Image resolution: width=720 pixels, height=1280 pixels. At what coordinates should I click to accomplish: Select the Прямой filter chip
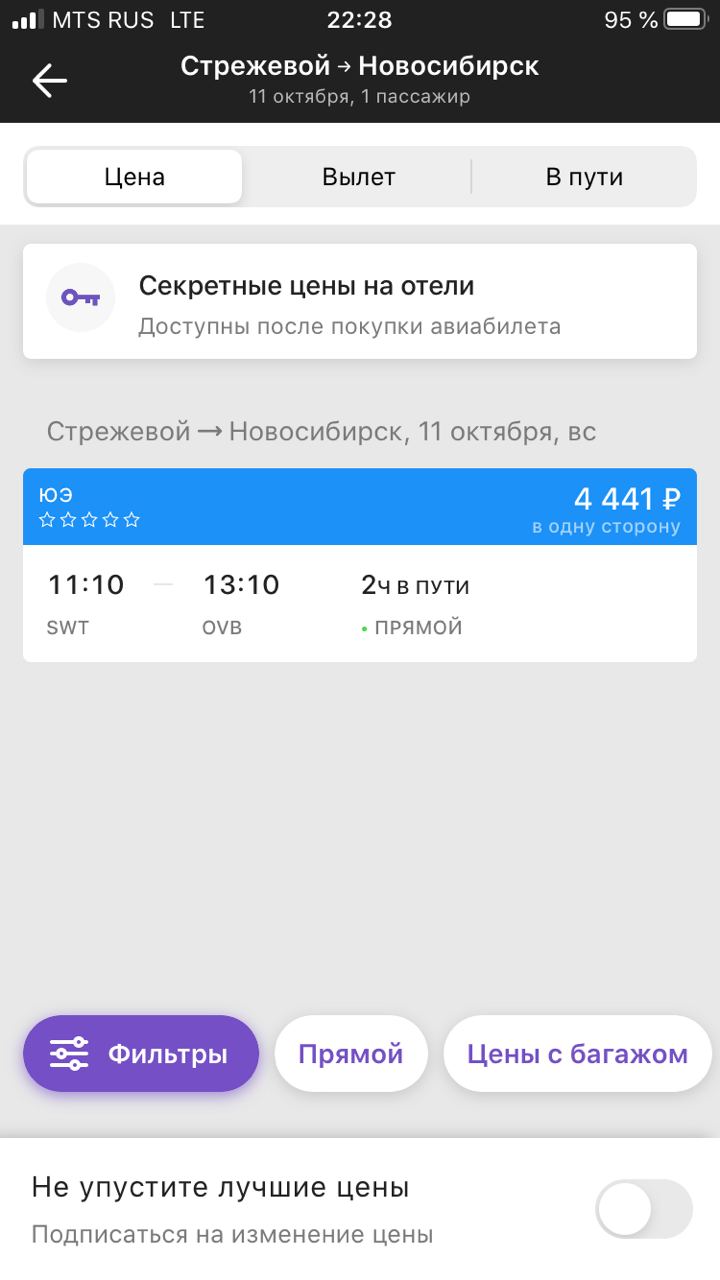[351, 1054]
